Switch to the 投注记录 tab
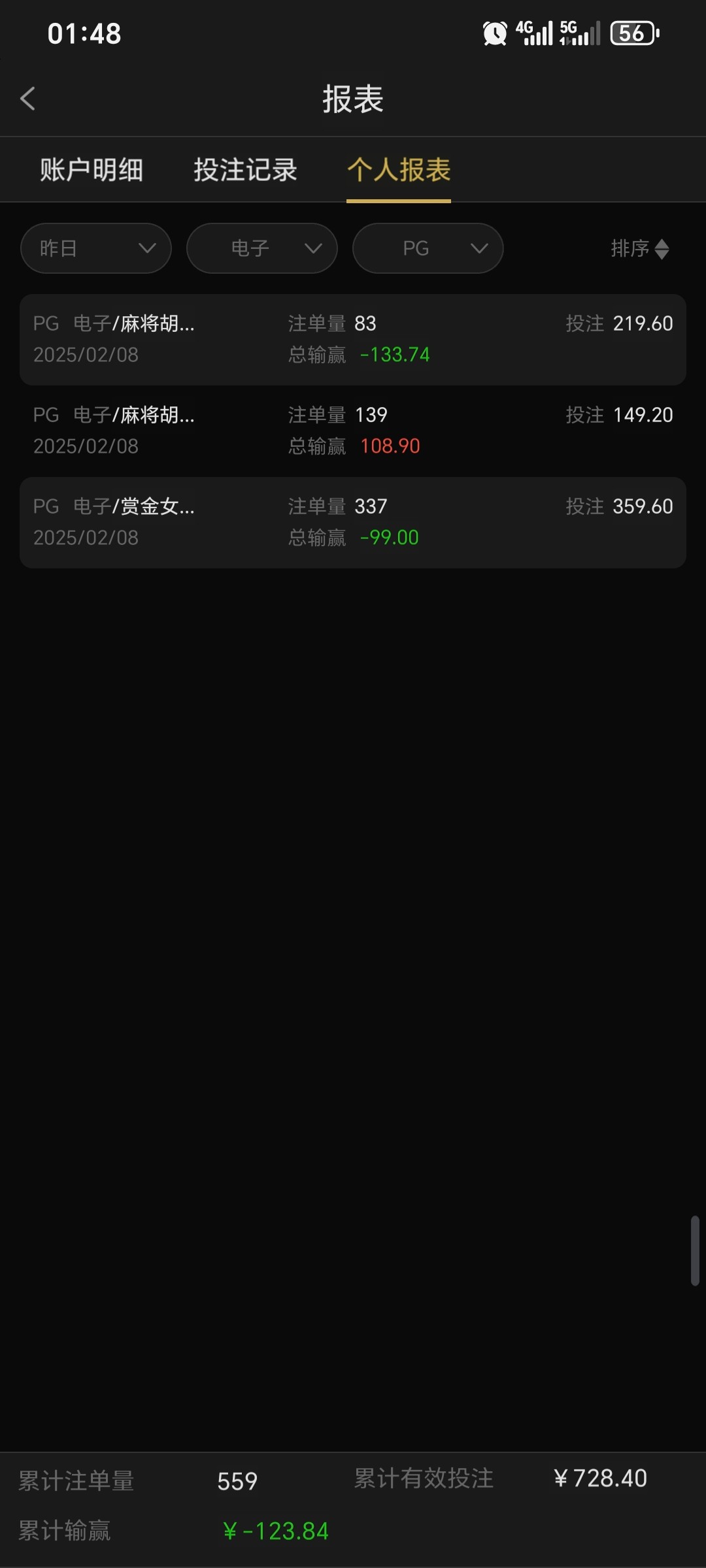Image resolution: width=706 pixels, height=1568 pixels. pos(246,170)
